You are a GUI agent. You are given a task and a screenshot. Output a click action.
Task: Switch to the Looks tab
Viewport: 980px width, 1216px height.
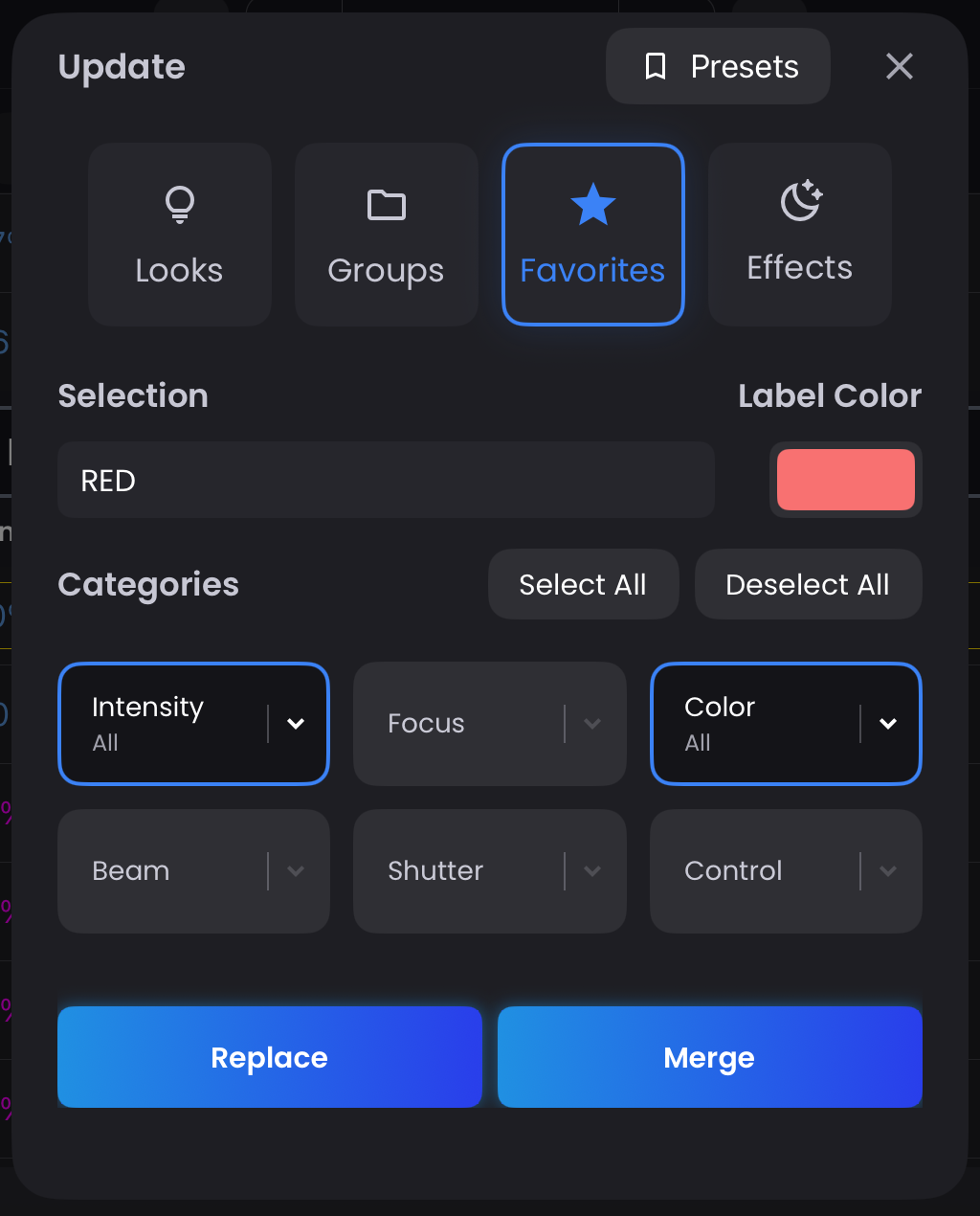tap(180, 235)
